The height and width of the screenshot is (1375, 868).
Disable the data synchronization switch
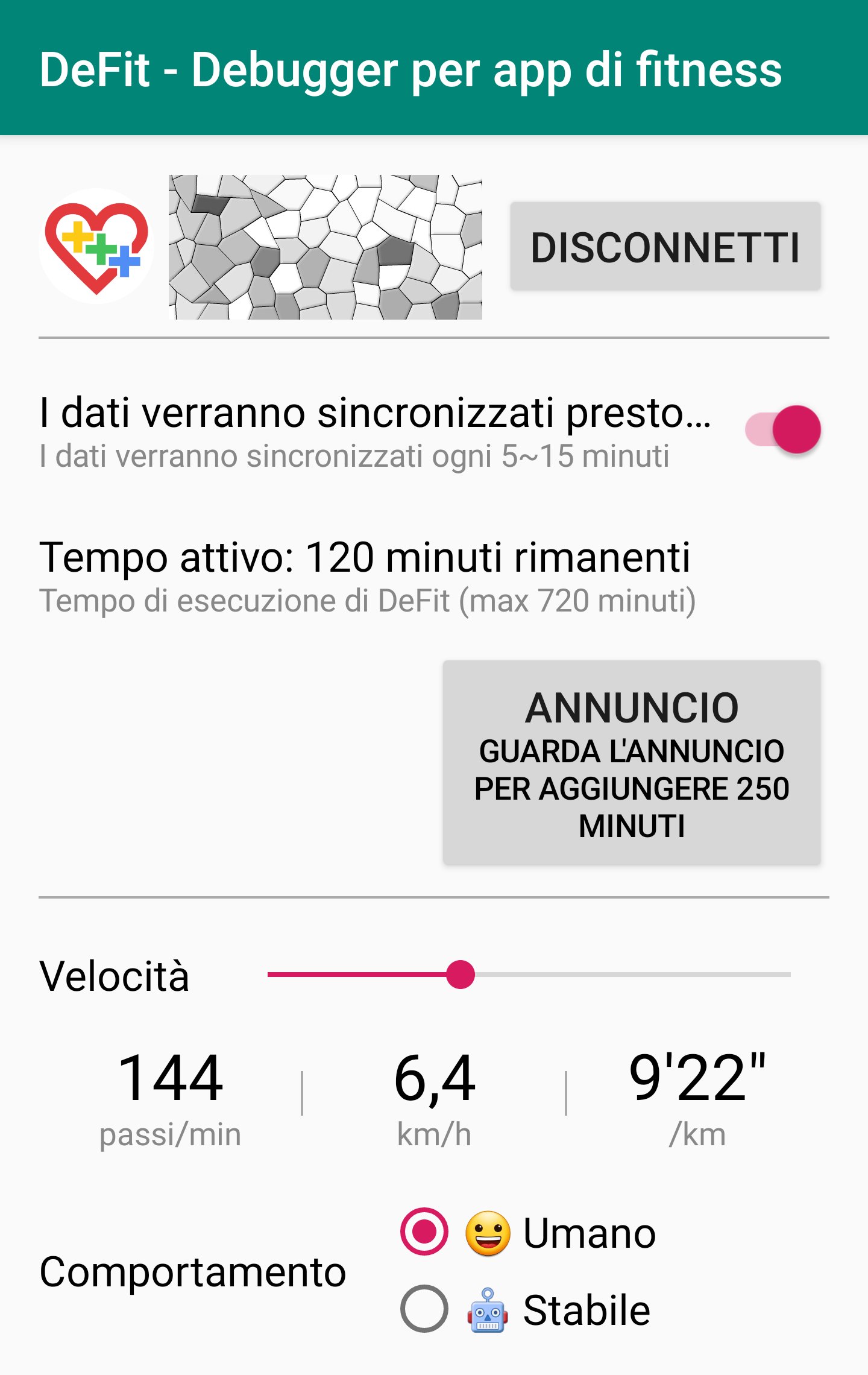pyautogui.click(x=782, y=429)
